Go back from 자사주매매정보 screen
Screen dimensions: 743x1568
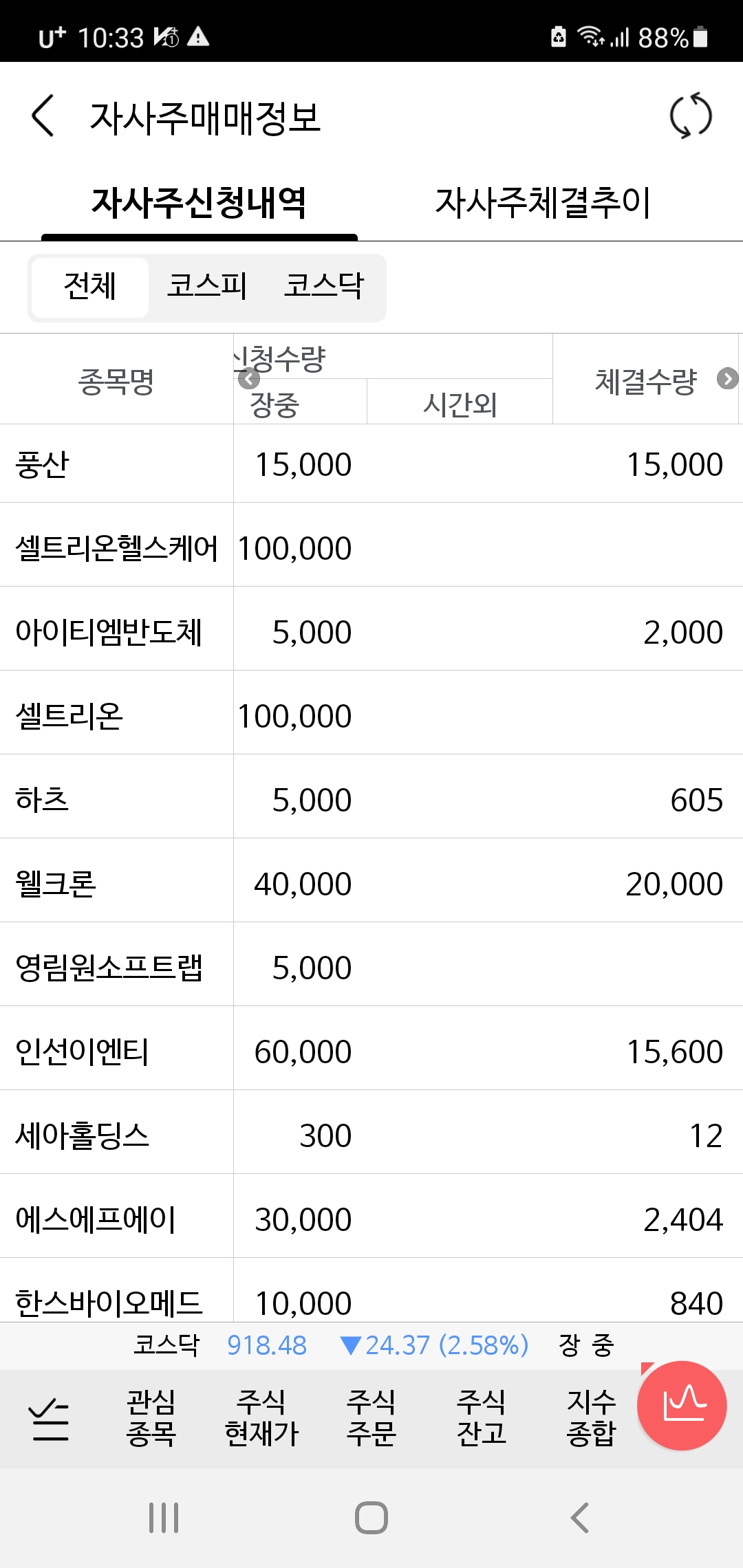pos(43,116)
